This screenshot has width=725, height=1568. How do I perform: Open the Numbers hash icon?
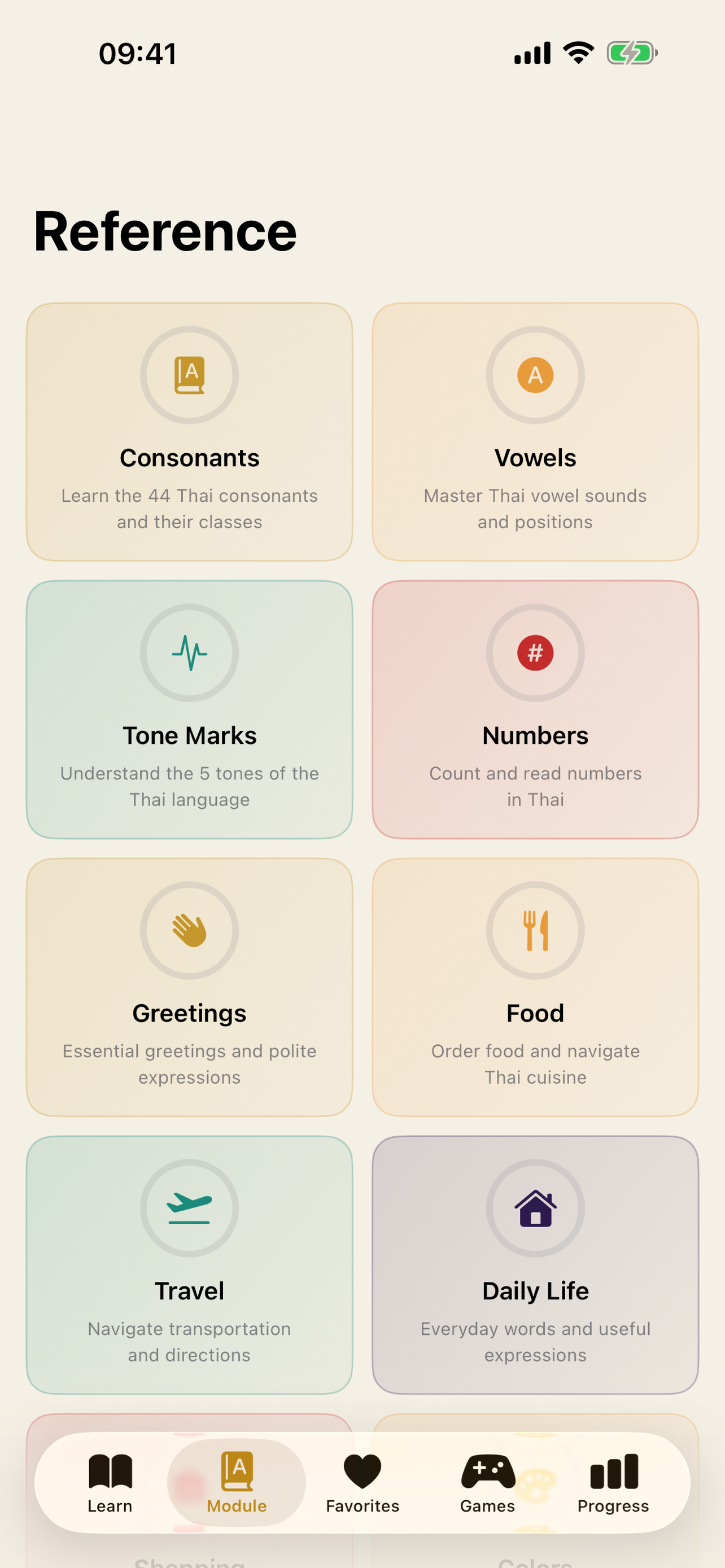(535, 652)
